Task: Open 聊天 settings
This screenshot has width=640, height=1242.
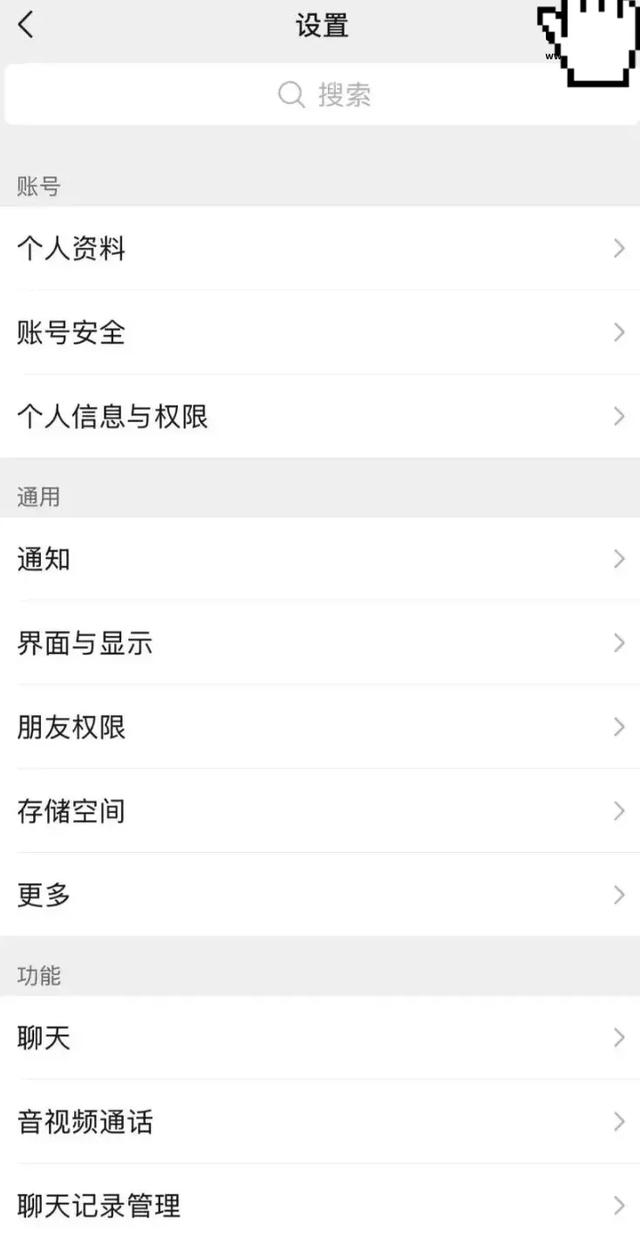Action: (x=320, y=1038)
